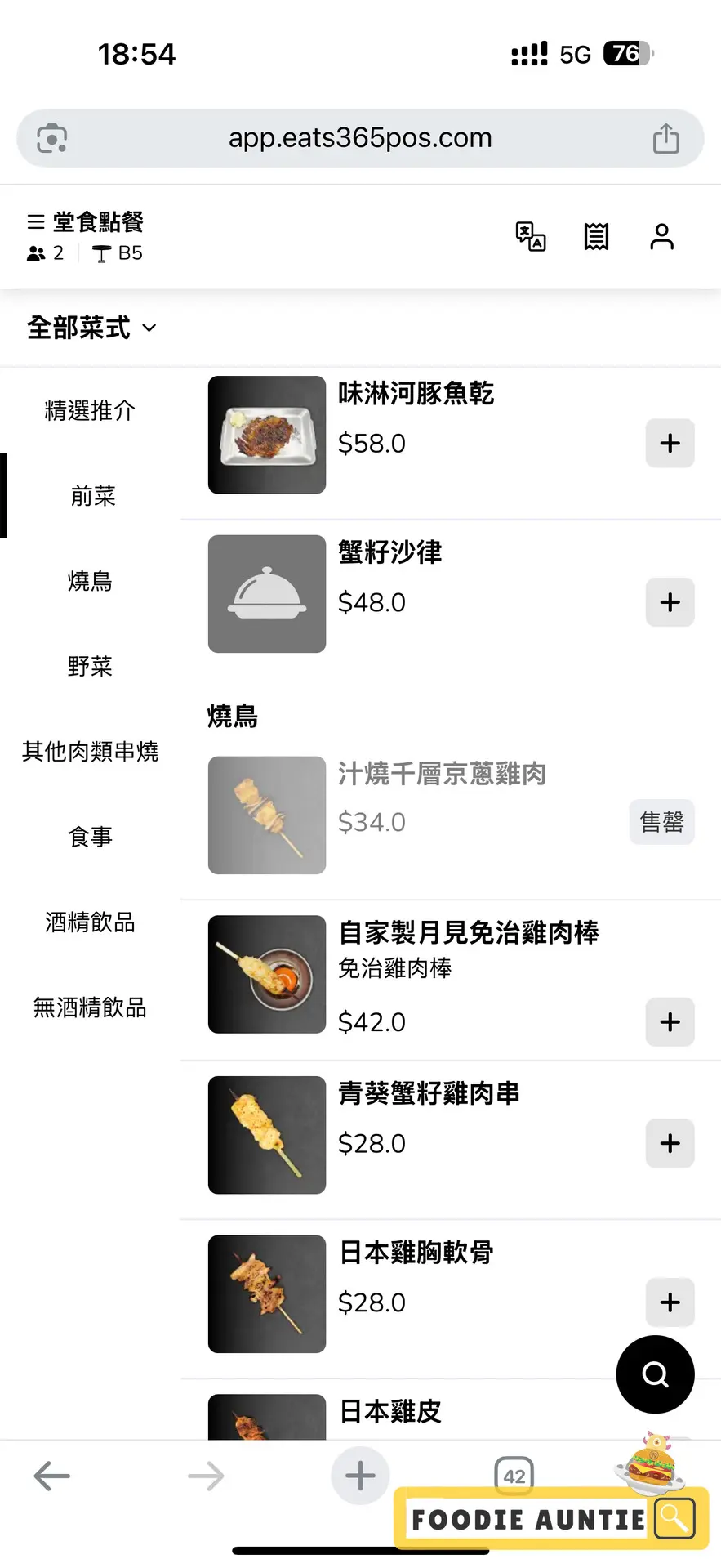
Task: Add 自家製月見免治雞肉棒 to the order
Action: (x=670, y=1022)
